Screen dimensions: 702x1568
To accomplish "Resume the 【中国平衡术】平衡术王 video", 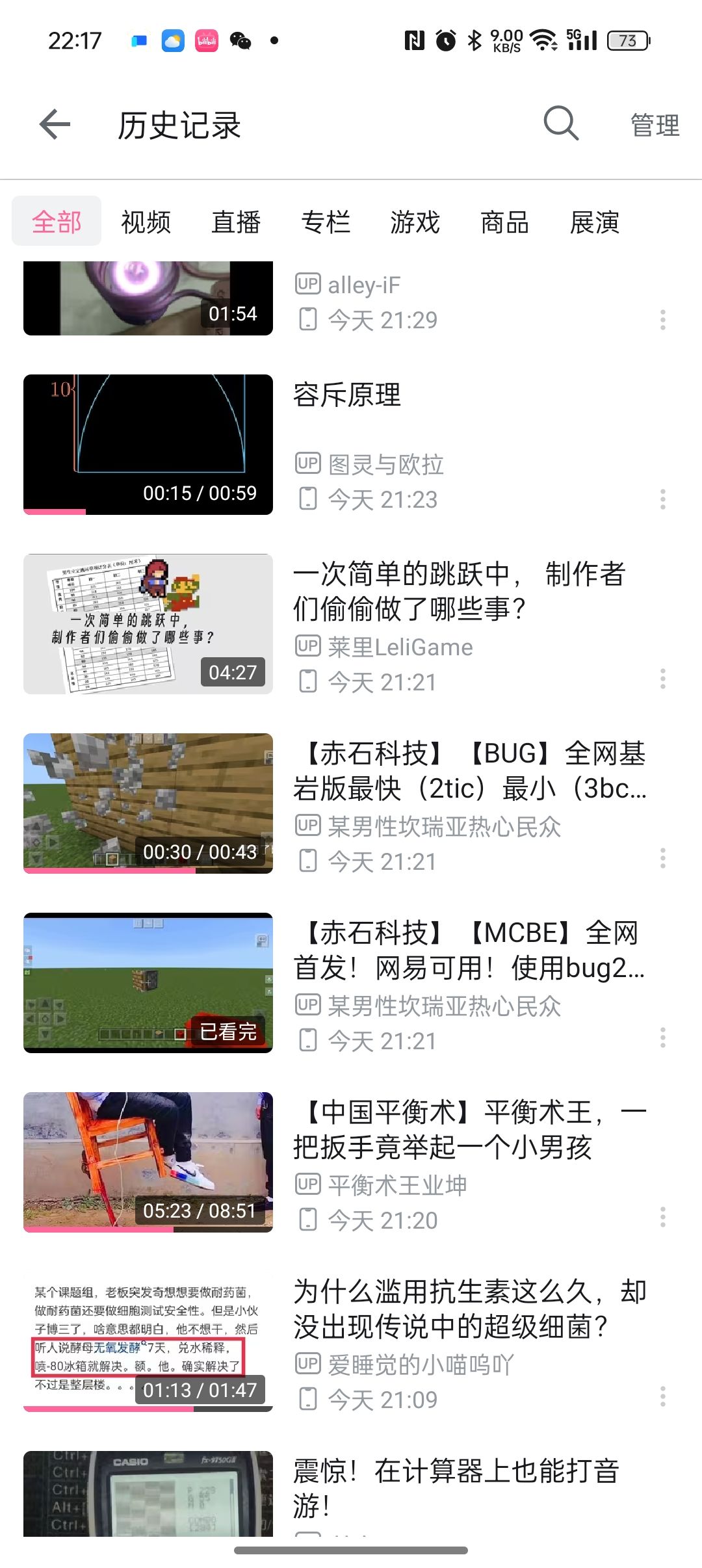I will click(148, 1162).
